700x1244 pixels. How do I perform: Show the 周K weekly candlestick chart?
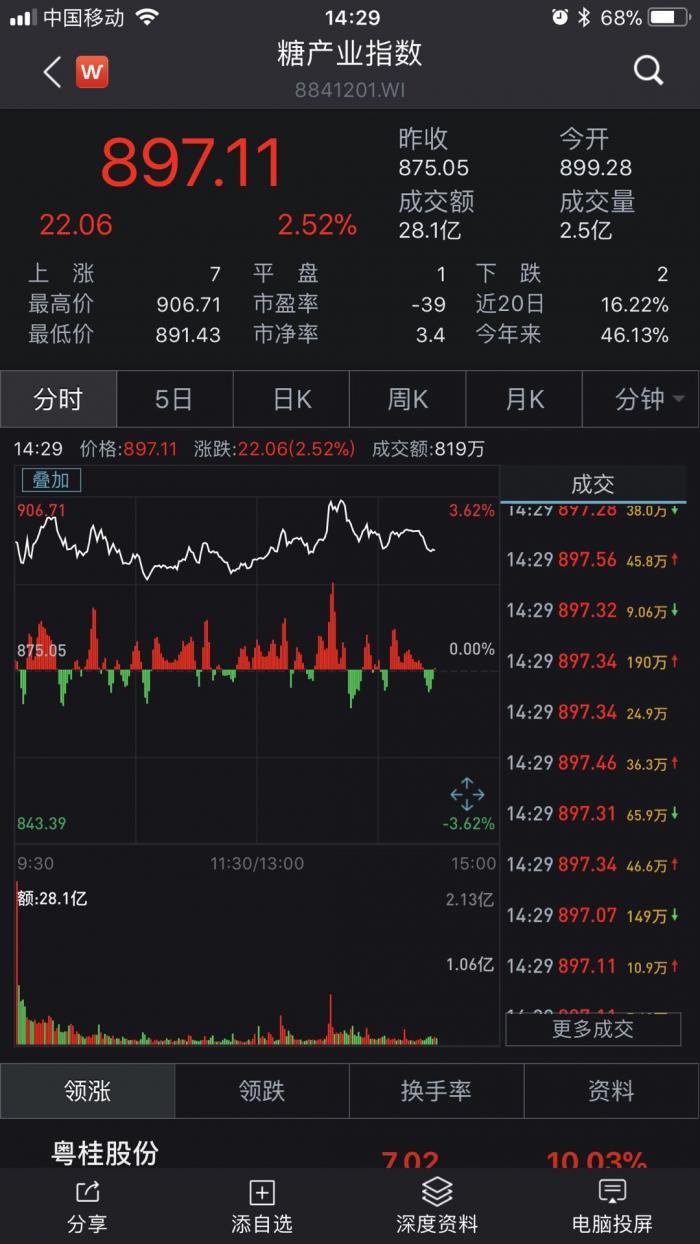pos(407,400)
